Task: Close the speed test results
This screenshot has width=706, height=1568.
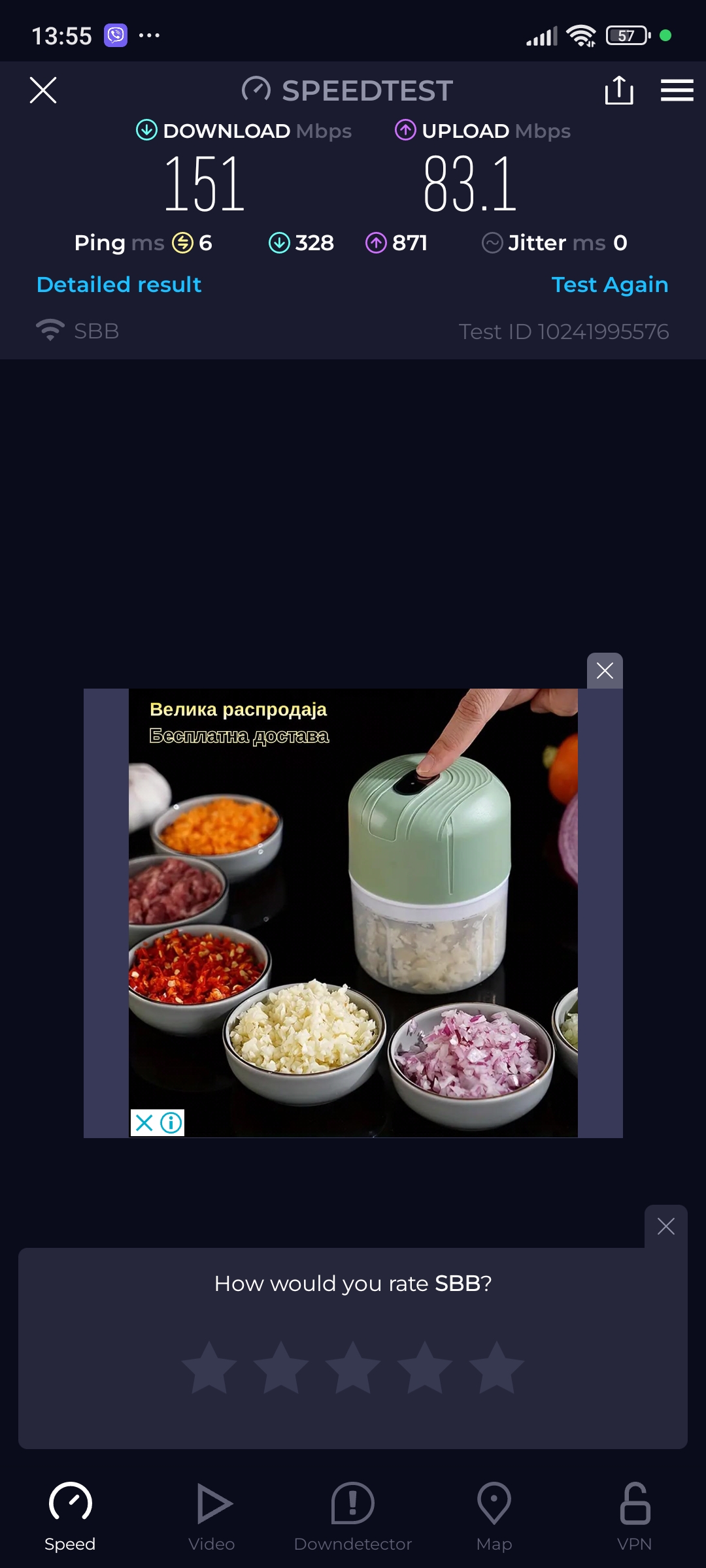Action: pyautogui.click(x=43, y=90)
